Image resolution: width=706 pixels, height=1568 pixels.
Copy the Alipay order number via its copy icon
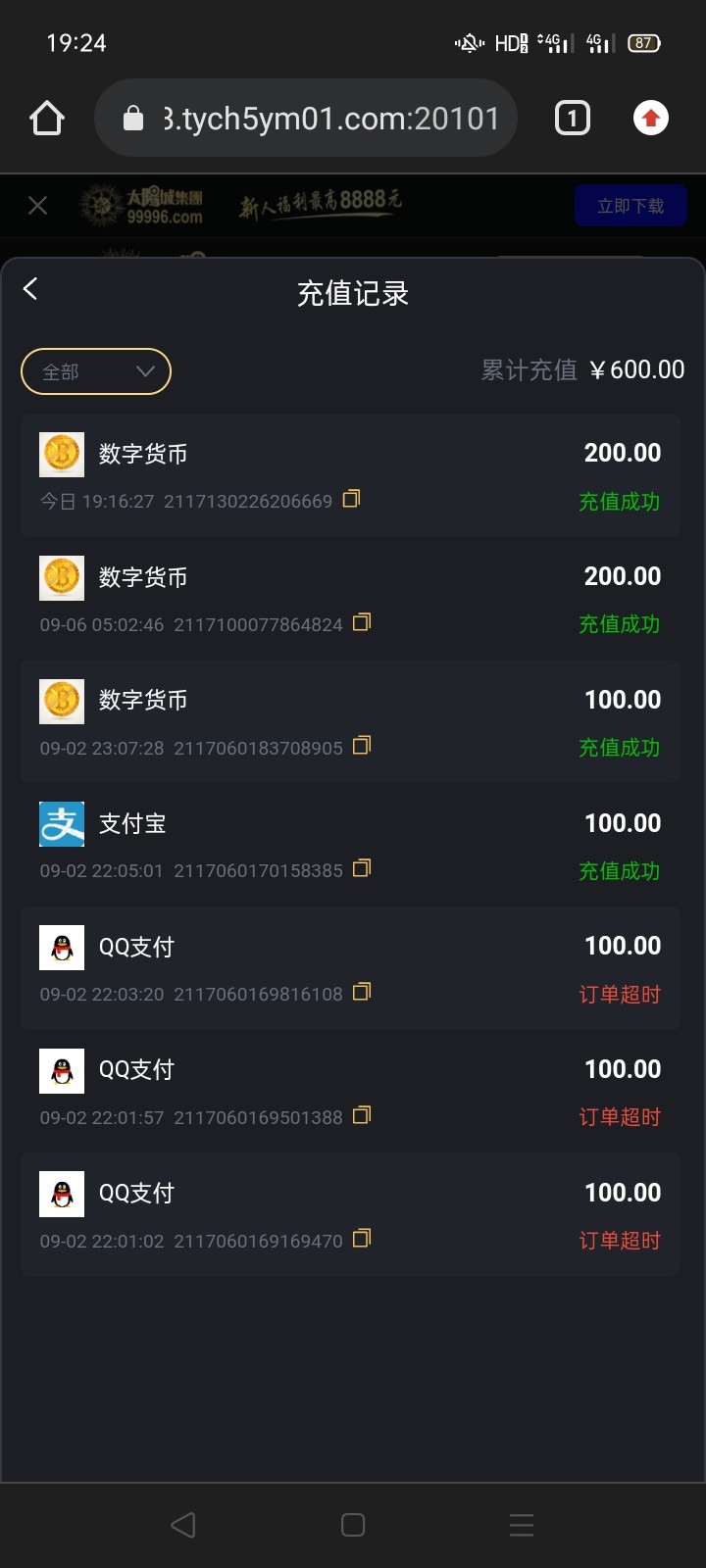pos(362,868)
